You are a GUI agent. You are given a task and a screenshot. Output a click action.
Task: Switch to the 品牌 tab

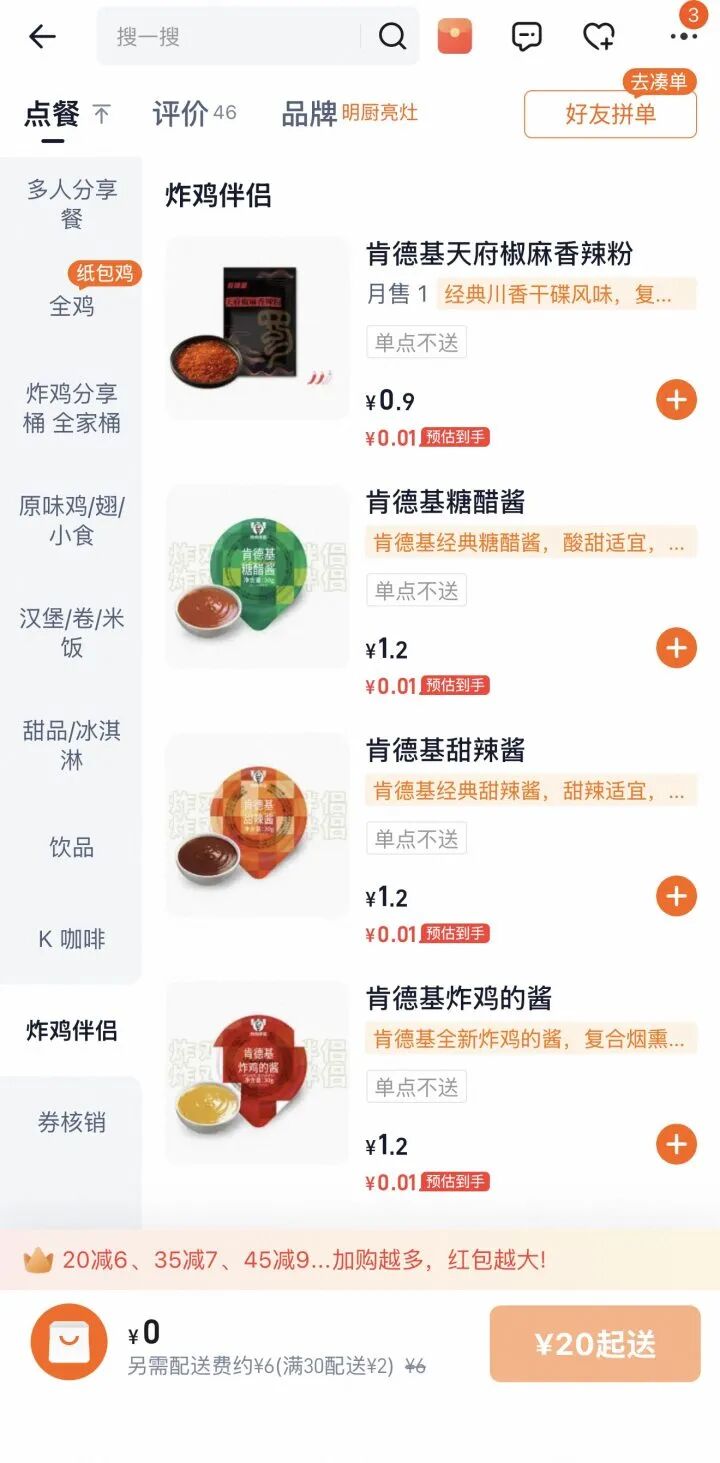pyautogui.click(x=349, y=113)
